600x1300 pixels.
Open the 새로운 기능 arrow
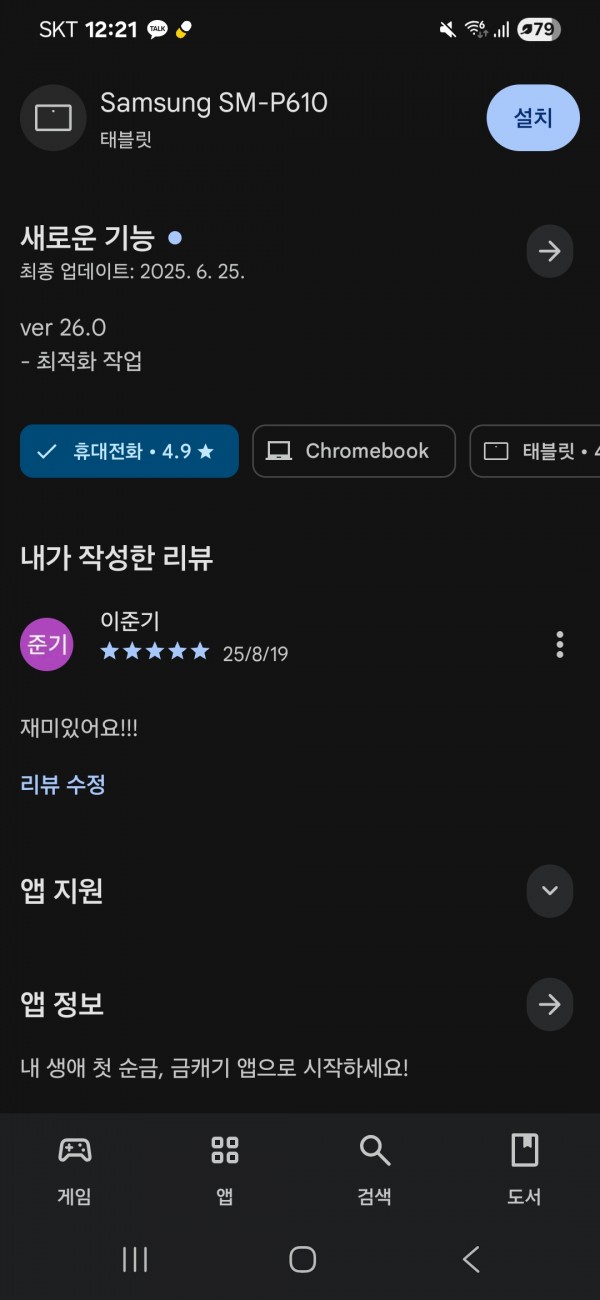[550, 251]
